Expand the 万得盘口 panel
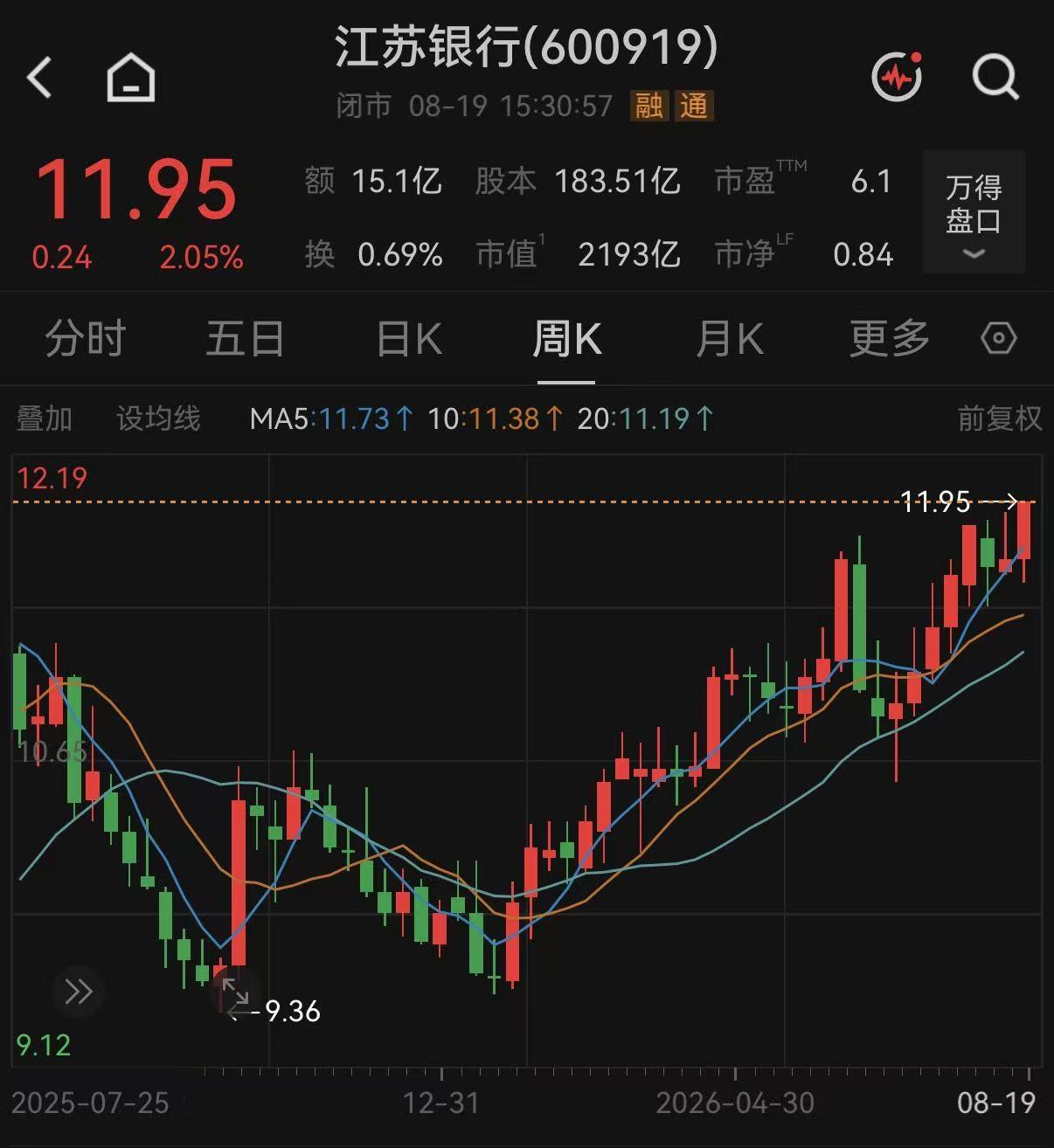1054x1148 pixels. pos(974,213)
